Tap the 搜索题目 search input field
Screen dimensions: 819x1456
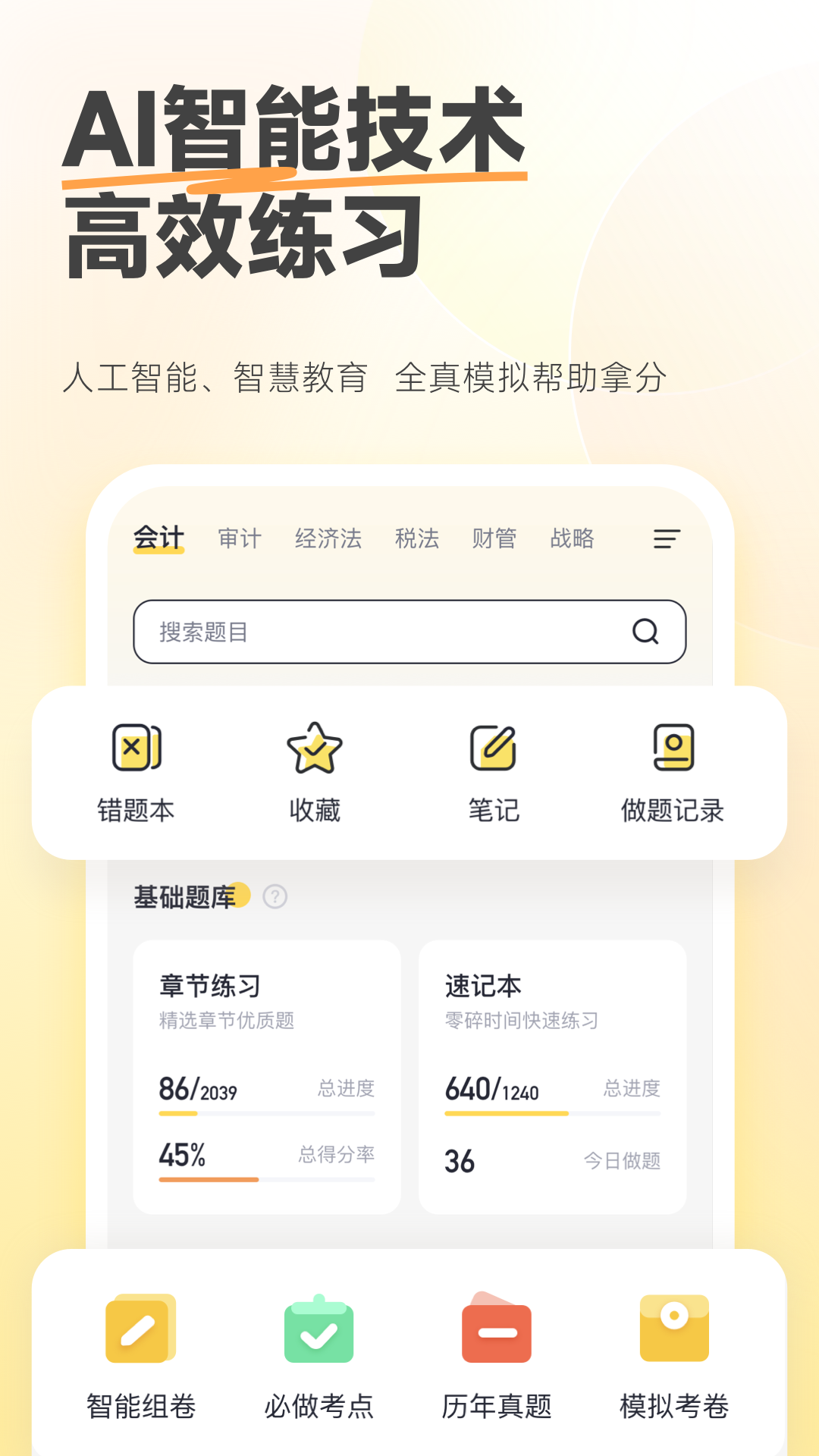(x=364, y=632)
